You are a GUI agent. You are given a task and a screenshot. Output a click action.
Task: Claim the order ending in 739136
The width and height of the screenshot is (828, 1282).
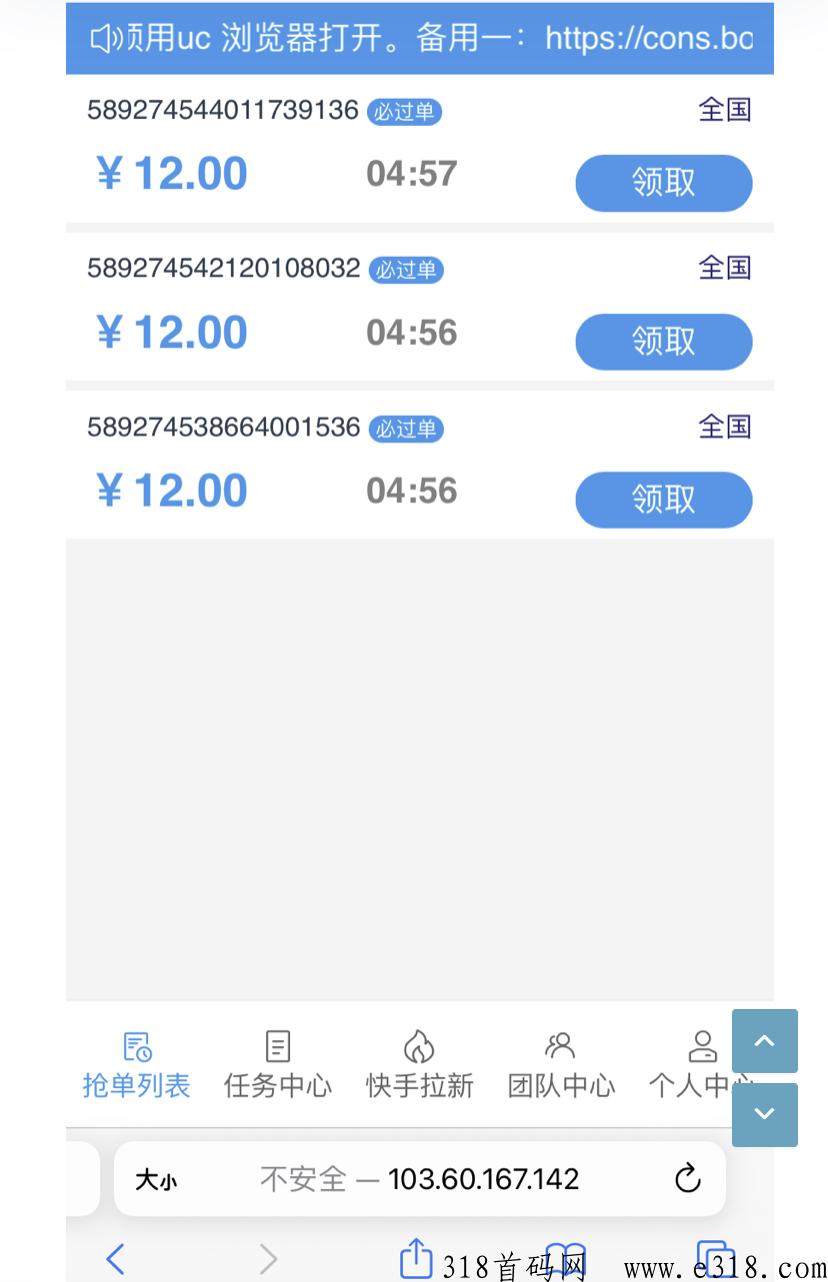point(663,183)
